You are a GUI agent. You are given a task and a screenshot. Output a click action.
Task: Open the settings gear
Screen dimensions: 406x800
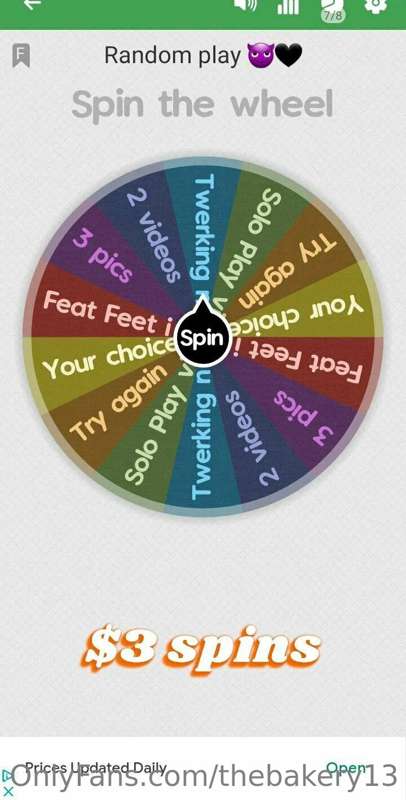point(376,6)
